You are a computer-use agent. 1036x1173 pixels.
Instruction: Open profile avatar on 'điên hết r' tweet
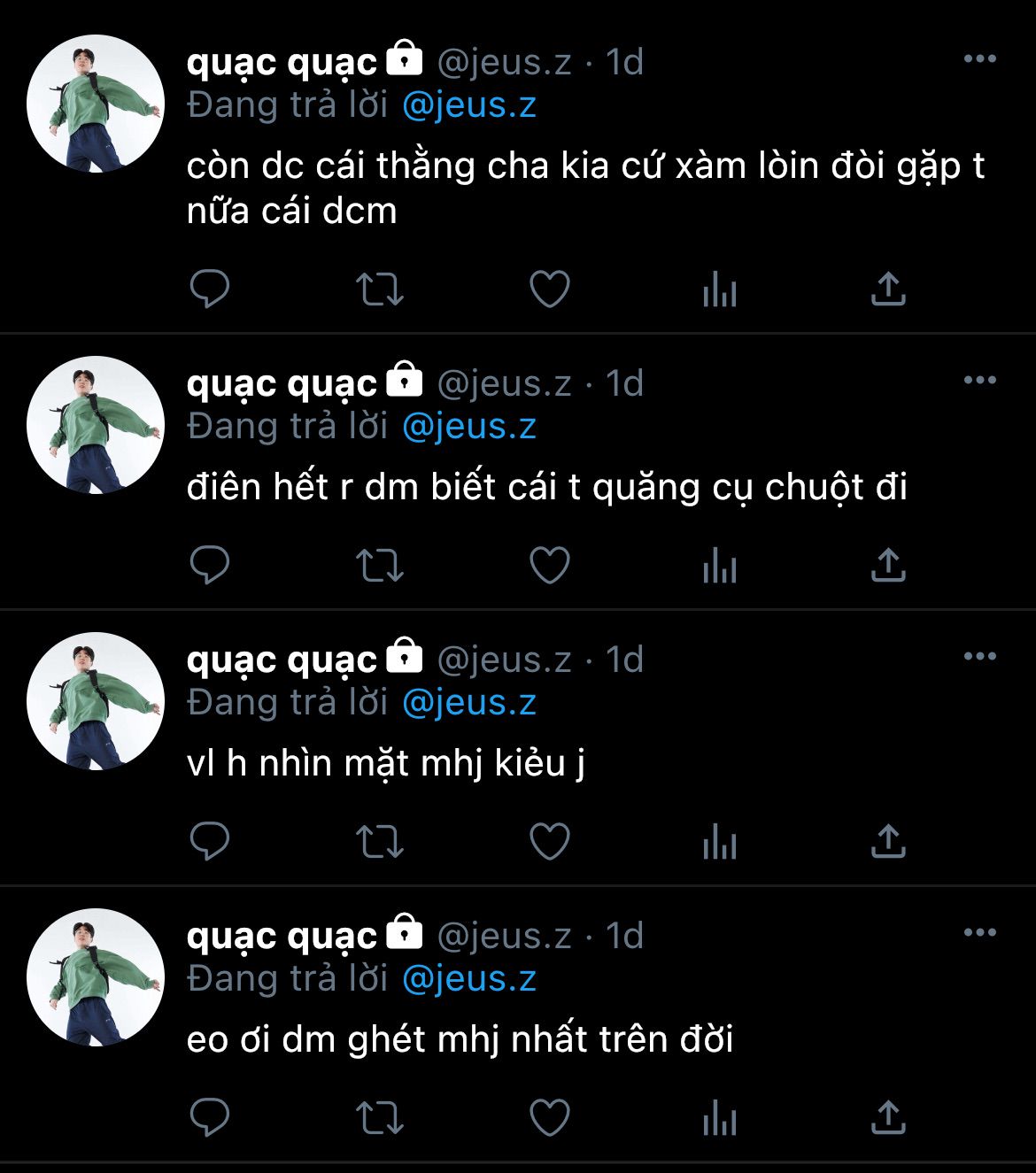click(x=95, y=425)
